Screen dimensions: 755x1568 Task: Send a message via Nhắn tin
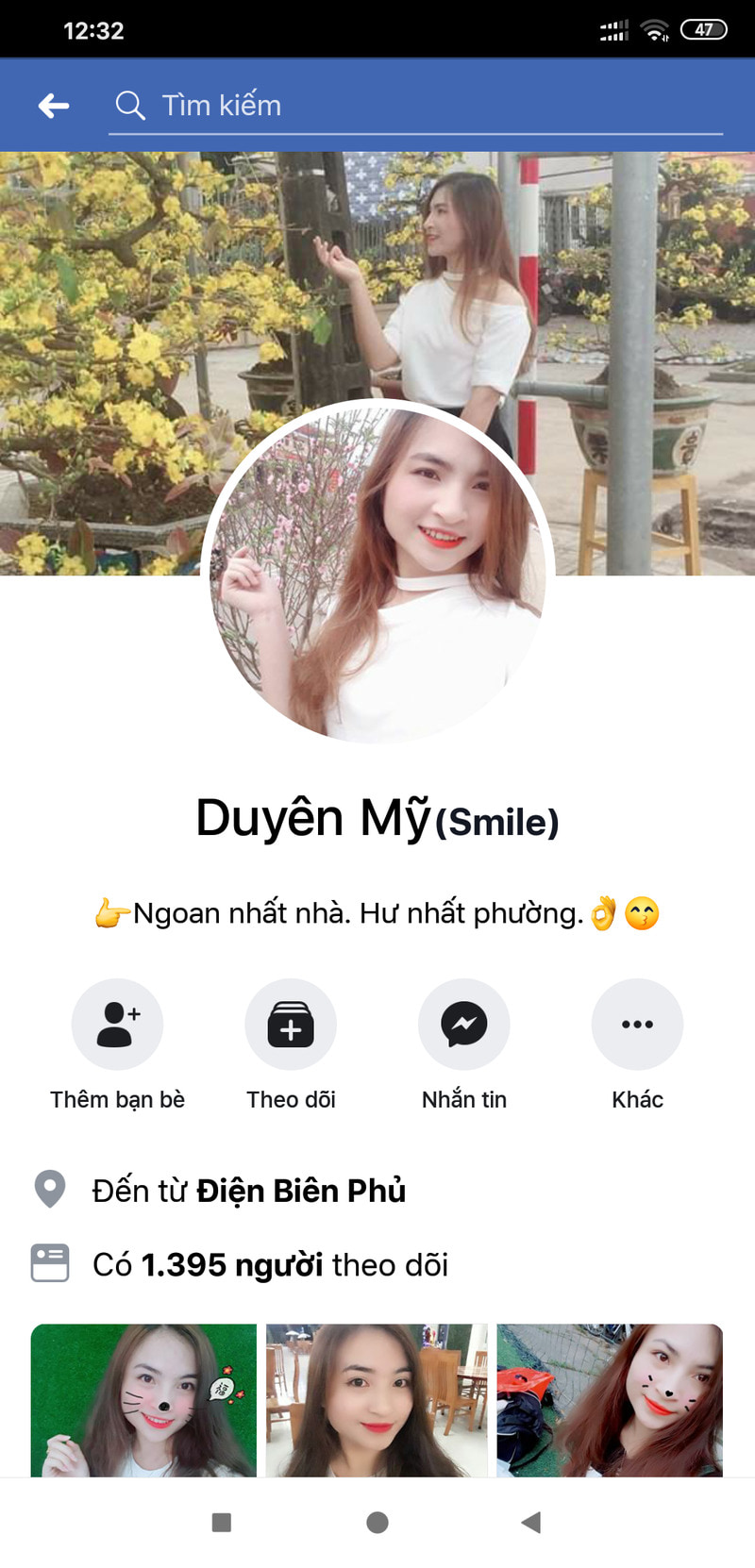[x=464, y=1025]
